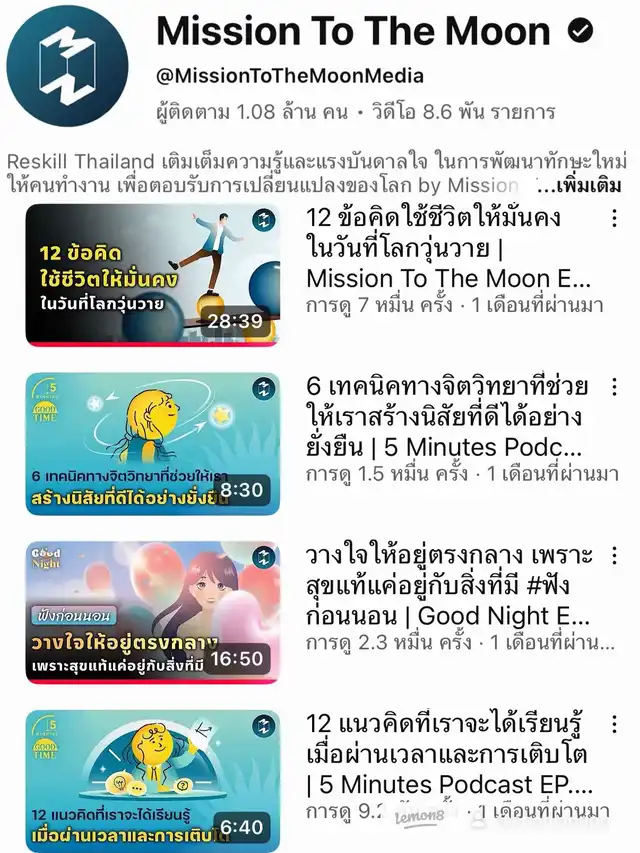Open overflow menu for 12 ข้อคิดใช้ชีวิตให้มั่นคง video
640x853 pixels.
614,218
